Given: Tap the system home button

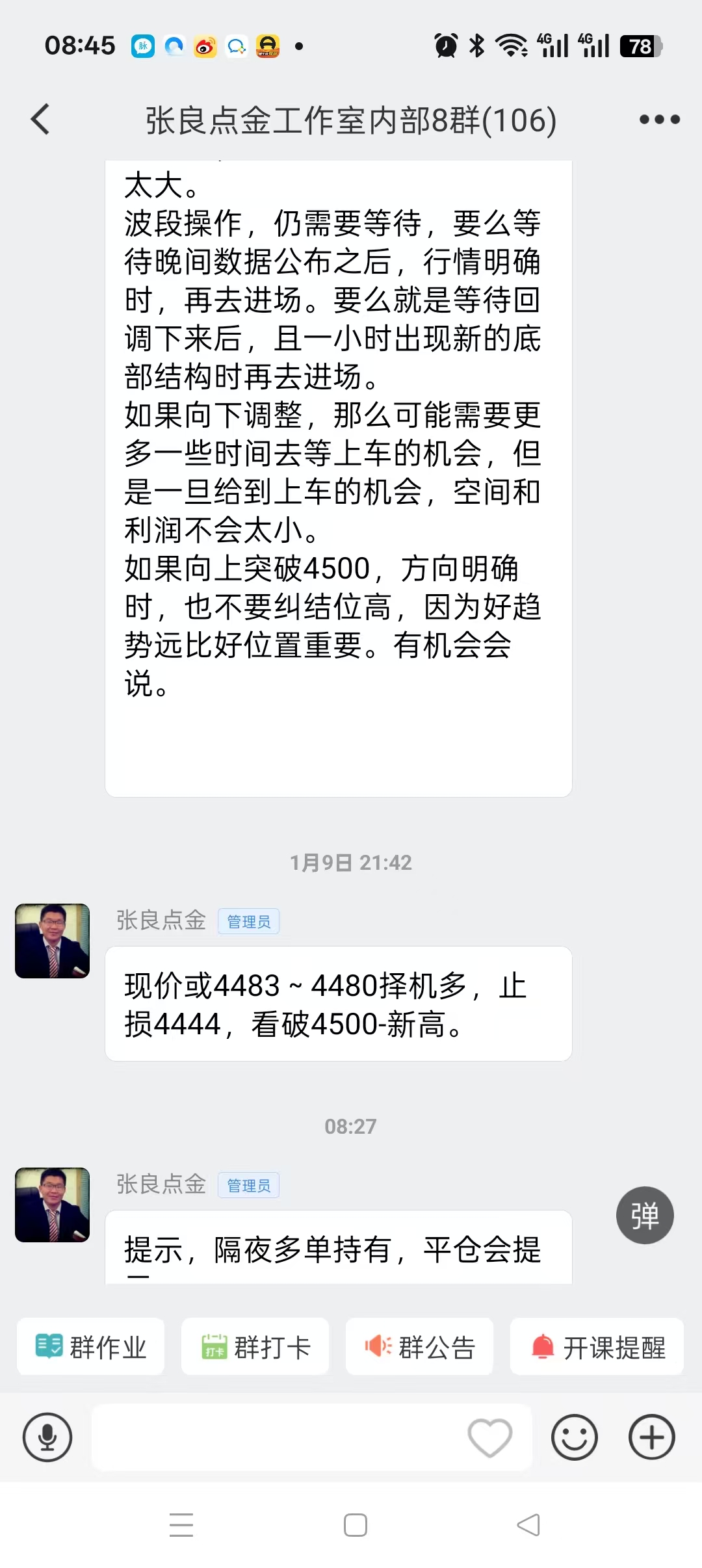Looking at the screenshot, I should pyautogui.click(x=356, y=1525).
